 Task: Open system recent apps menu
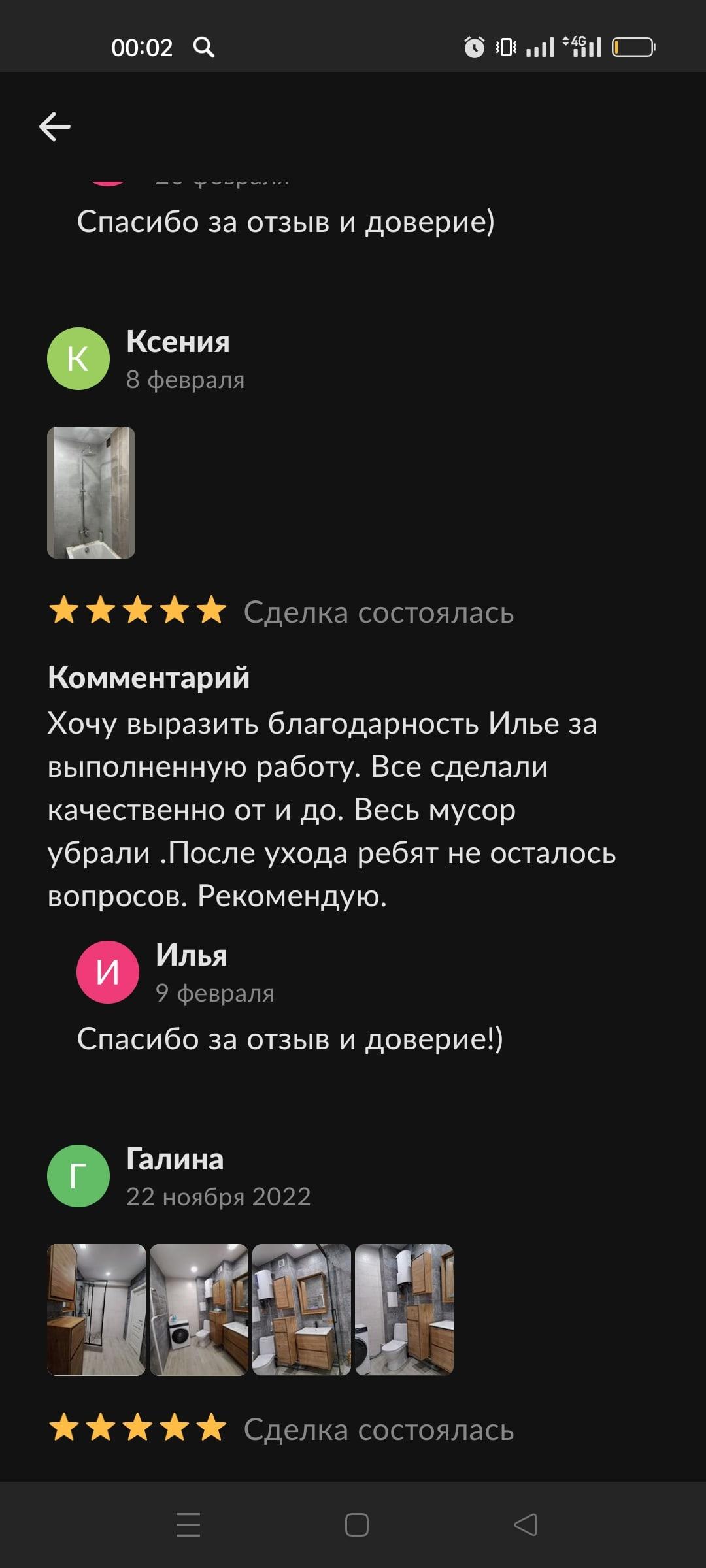click(x=188, y=1524)
